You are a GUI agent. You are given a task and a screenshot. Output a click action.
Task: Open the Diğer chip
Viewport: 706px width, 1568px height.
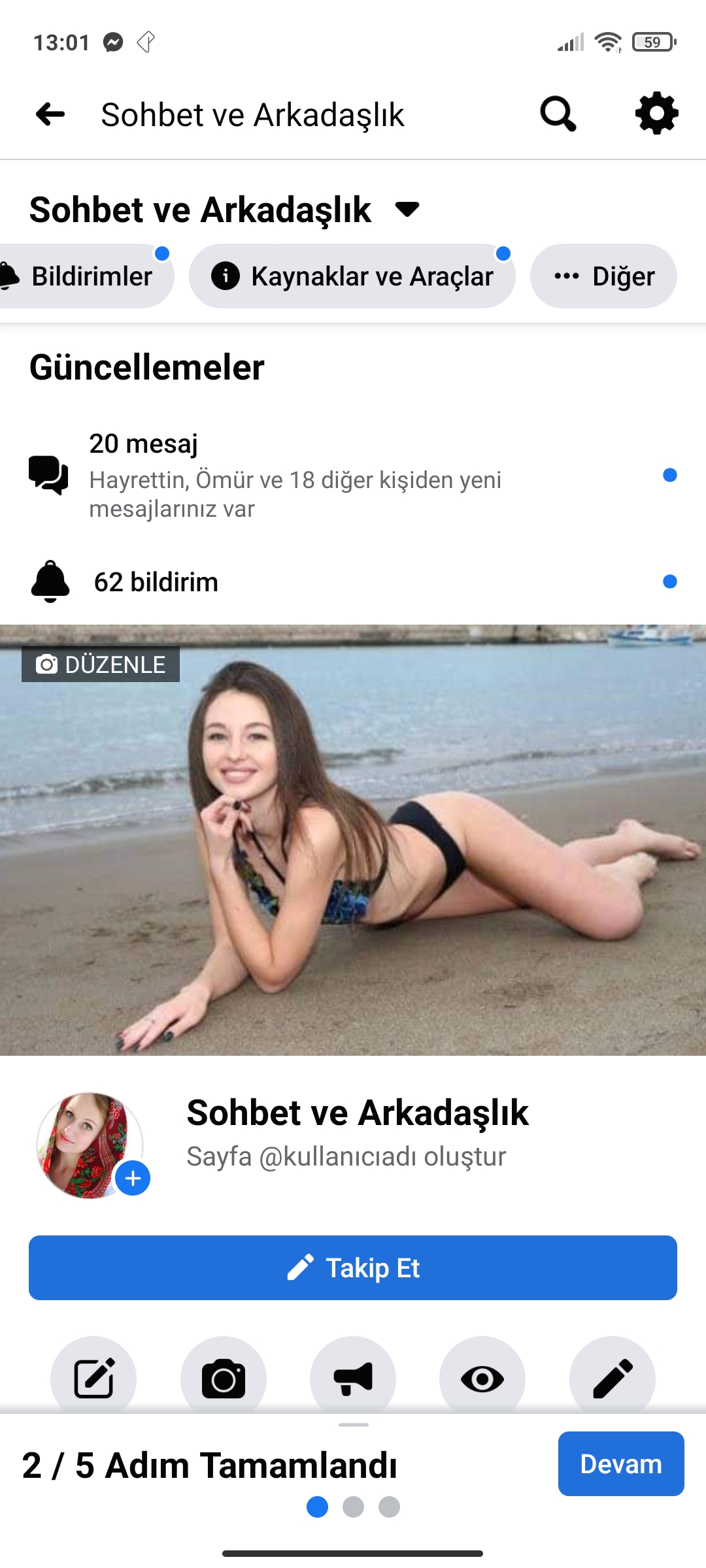[603, 276]
